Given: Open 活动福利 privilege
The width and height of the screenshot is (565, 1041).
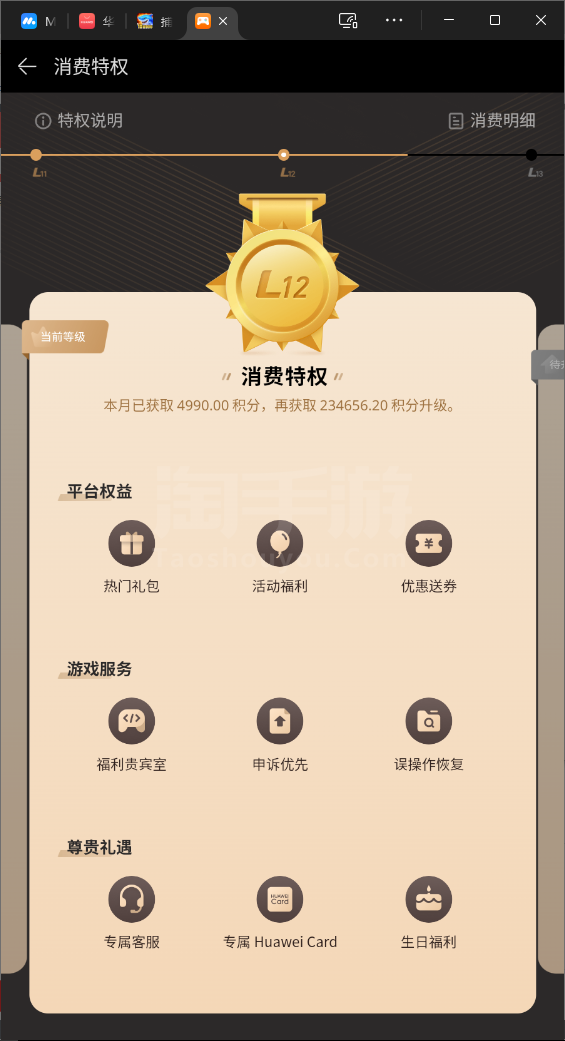Looking at the screenshot, I should (x=280, y=556).
